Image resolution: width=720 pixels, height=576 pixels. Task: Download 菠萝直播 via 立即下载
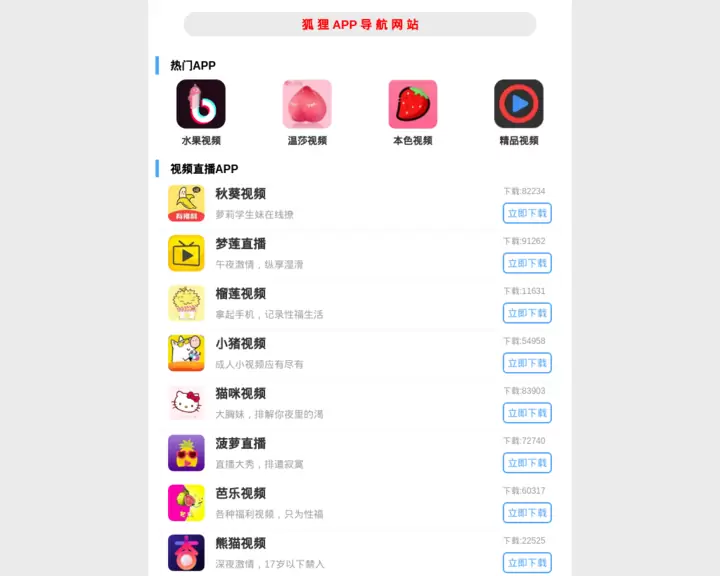527,463
